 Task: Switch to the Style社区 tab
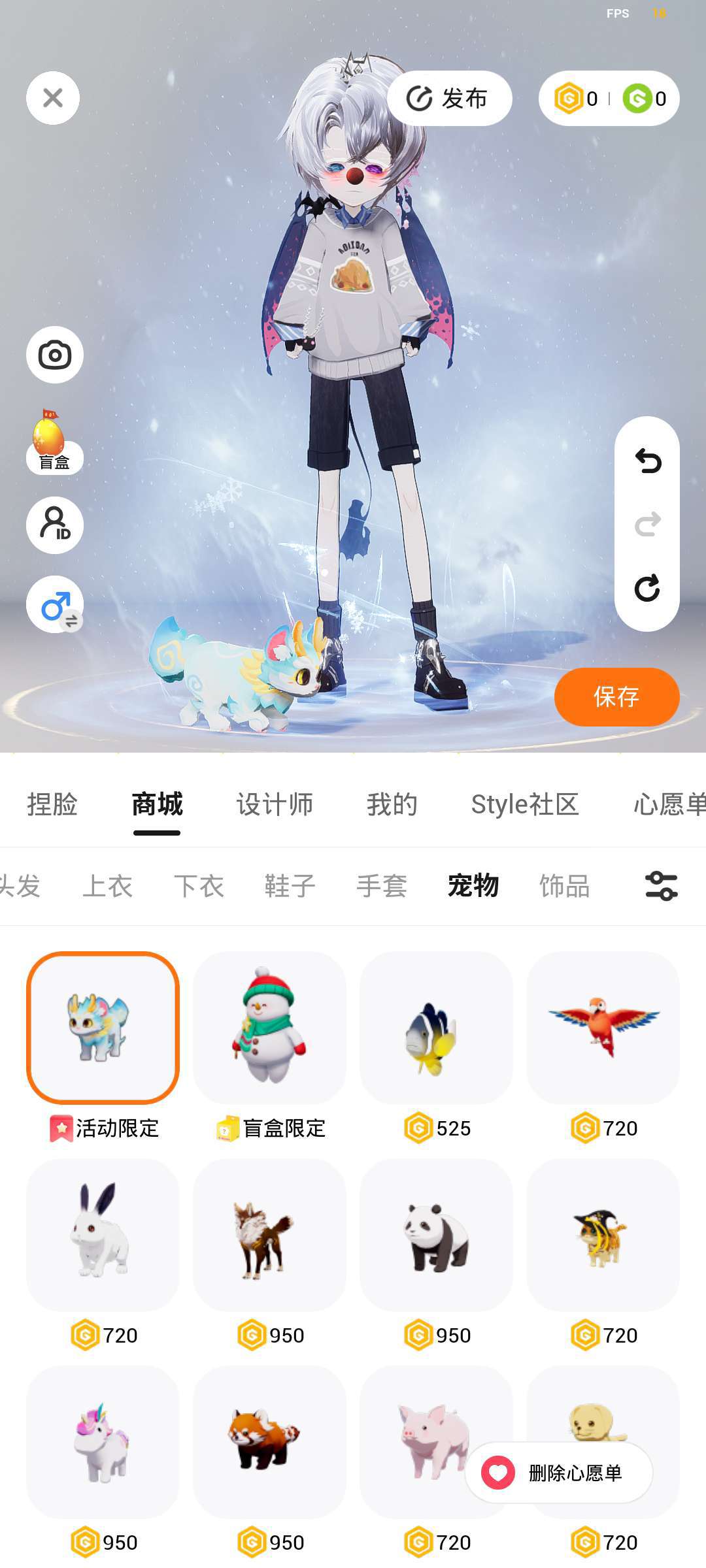pos(525,804)
